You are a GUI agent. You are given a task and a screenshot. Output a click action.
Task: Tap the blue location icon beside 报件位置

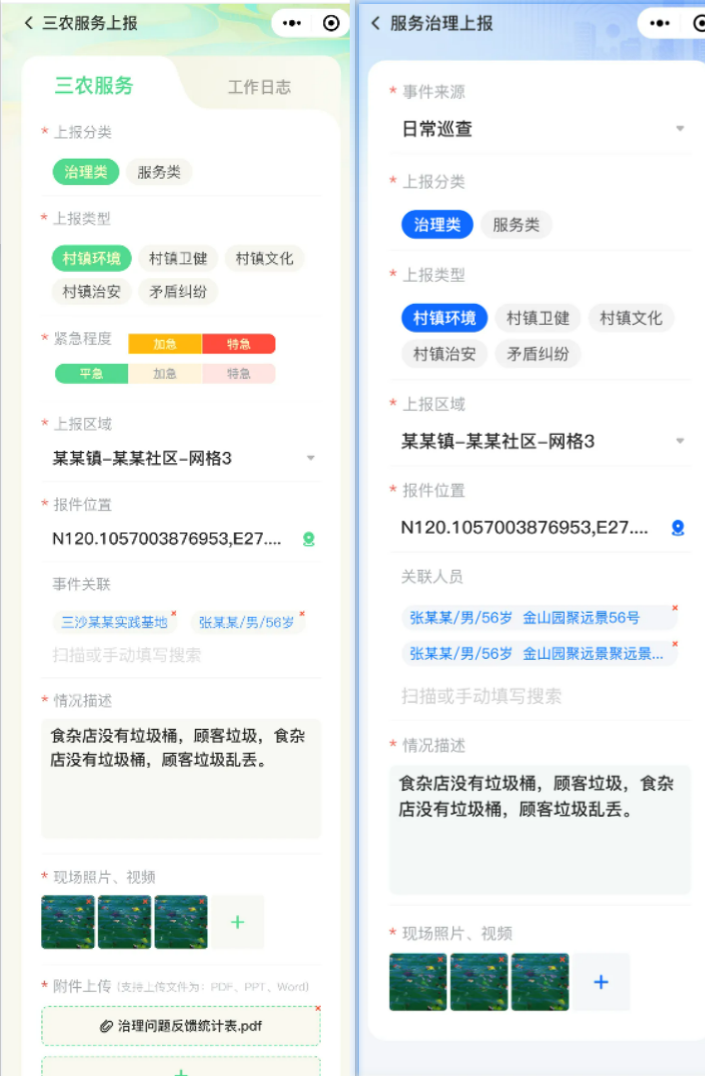point(677,527)
